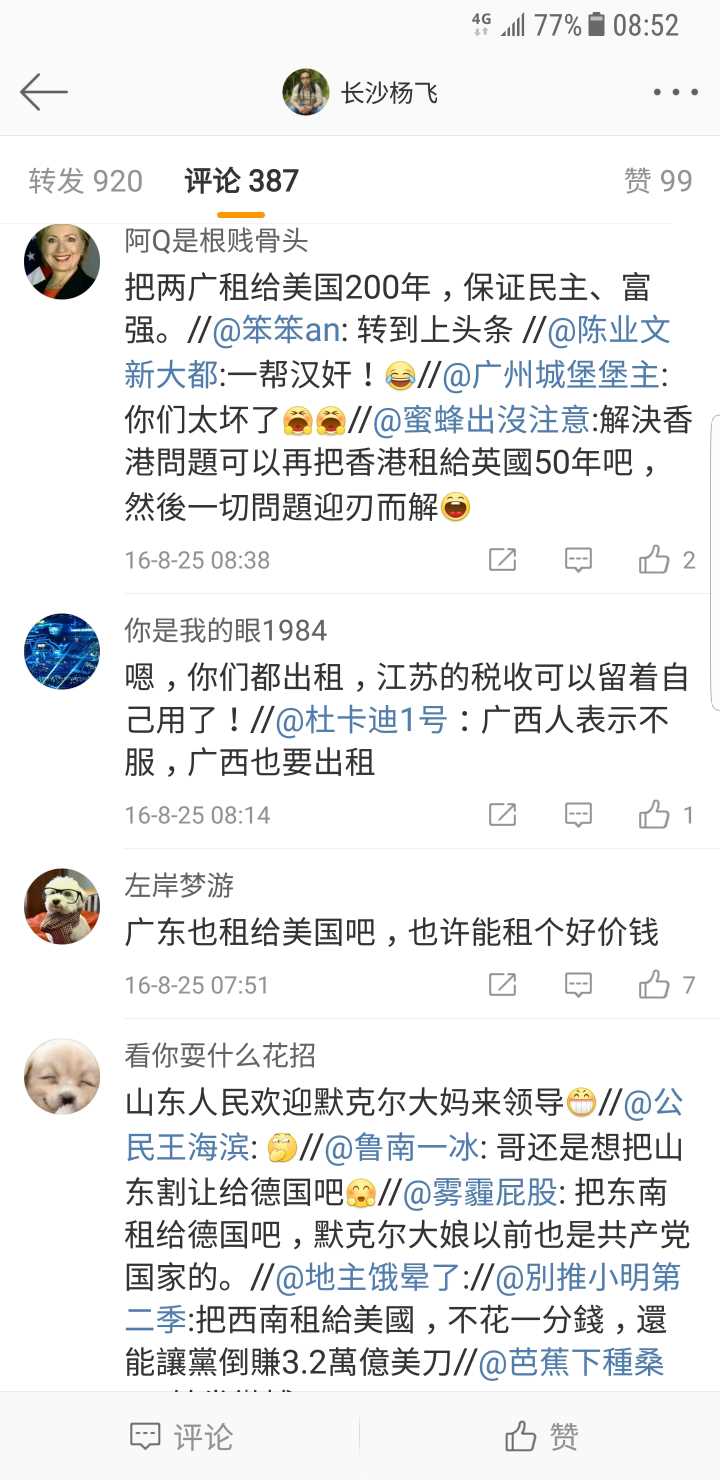Open 长沙杨飞's profile from the header

tap(360, 93)
